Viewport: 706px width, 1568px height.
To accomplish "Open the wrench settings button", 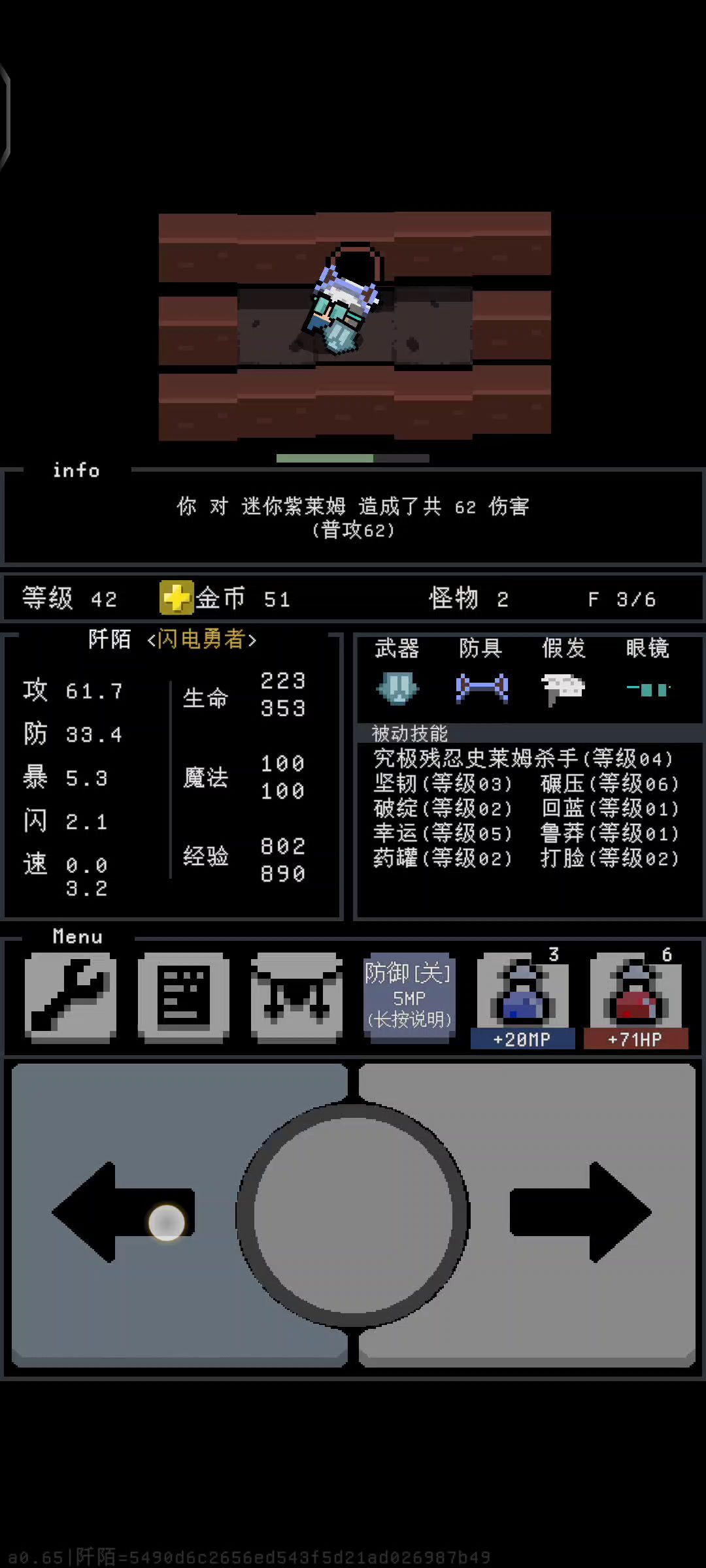I will pos(71,996).
